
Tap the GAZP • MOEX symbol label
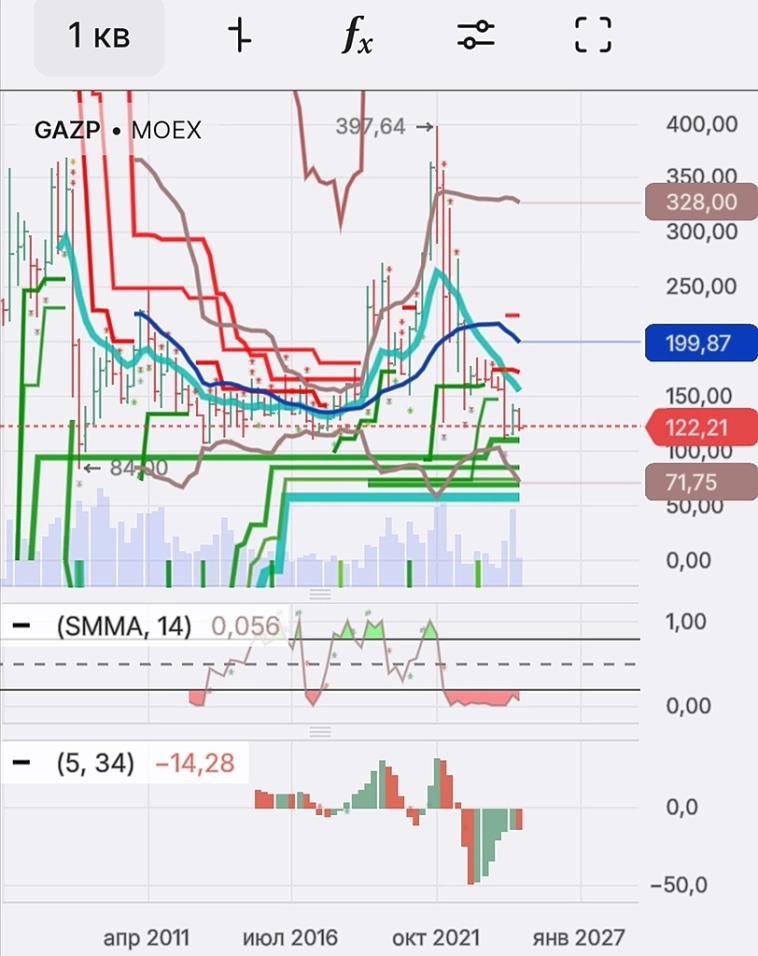click(x=118, y=130)
